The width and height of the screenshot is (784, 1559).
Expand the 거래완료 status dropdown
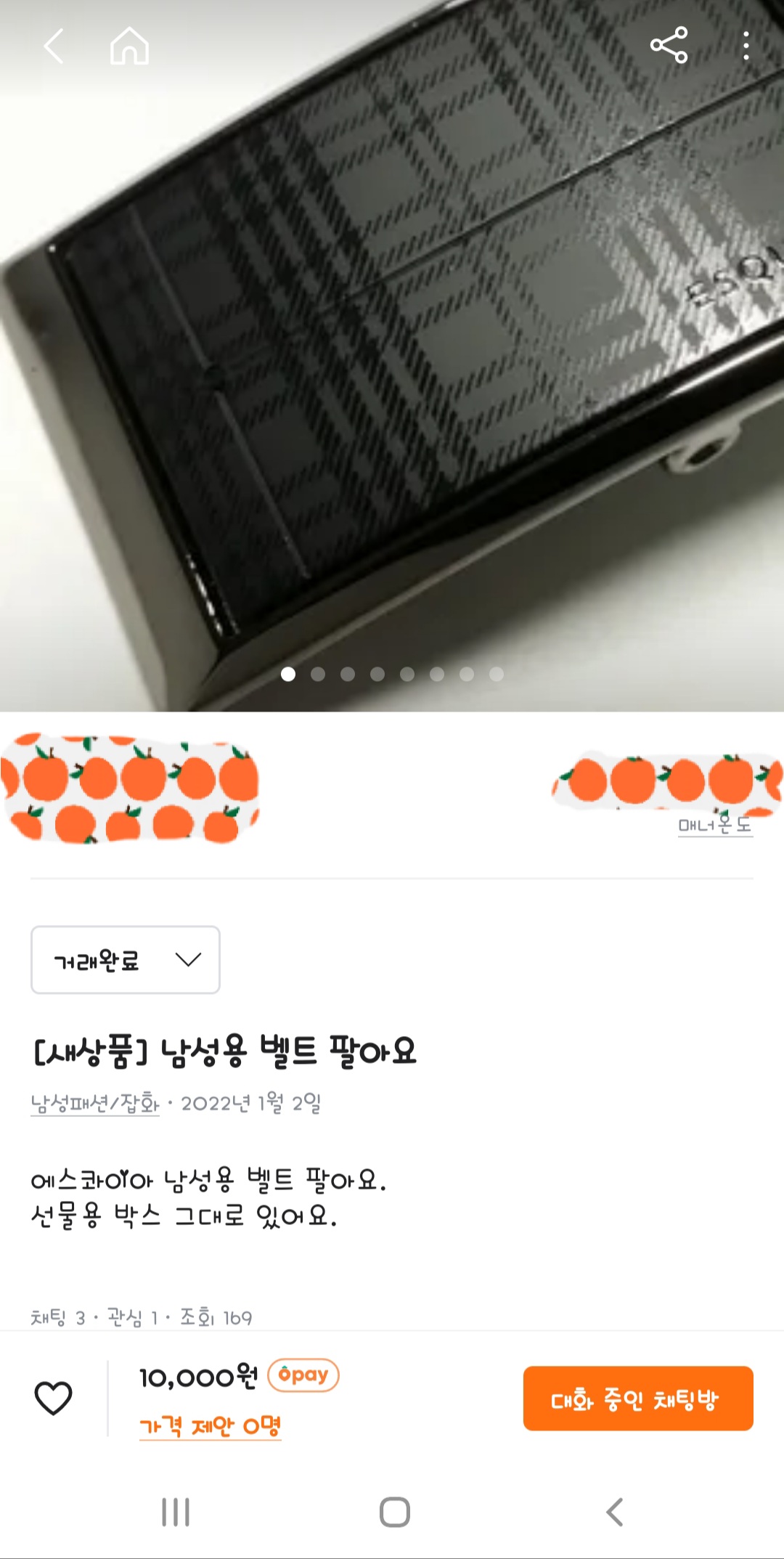click(x=126, y=959)
